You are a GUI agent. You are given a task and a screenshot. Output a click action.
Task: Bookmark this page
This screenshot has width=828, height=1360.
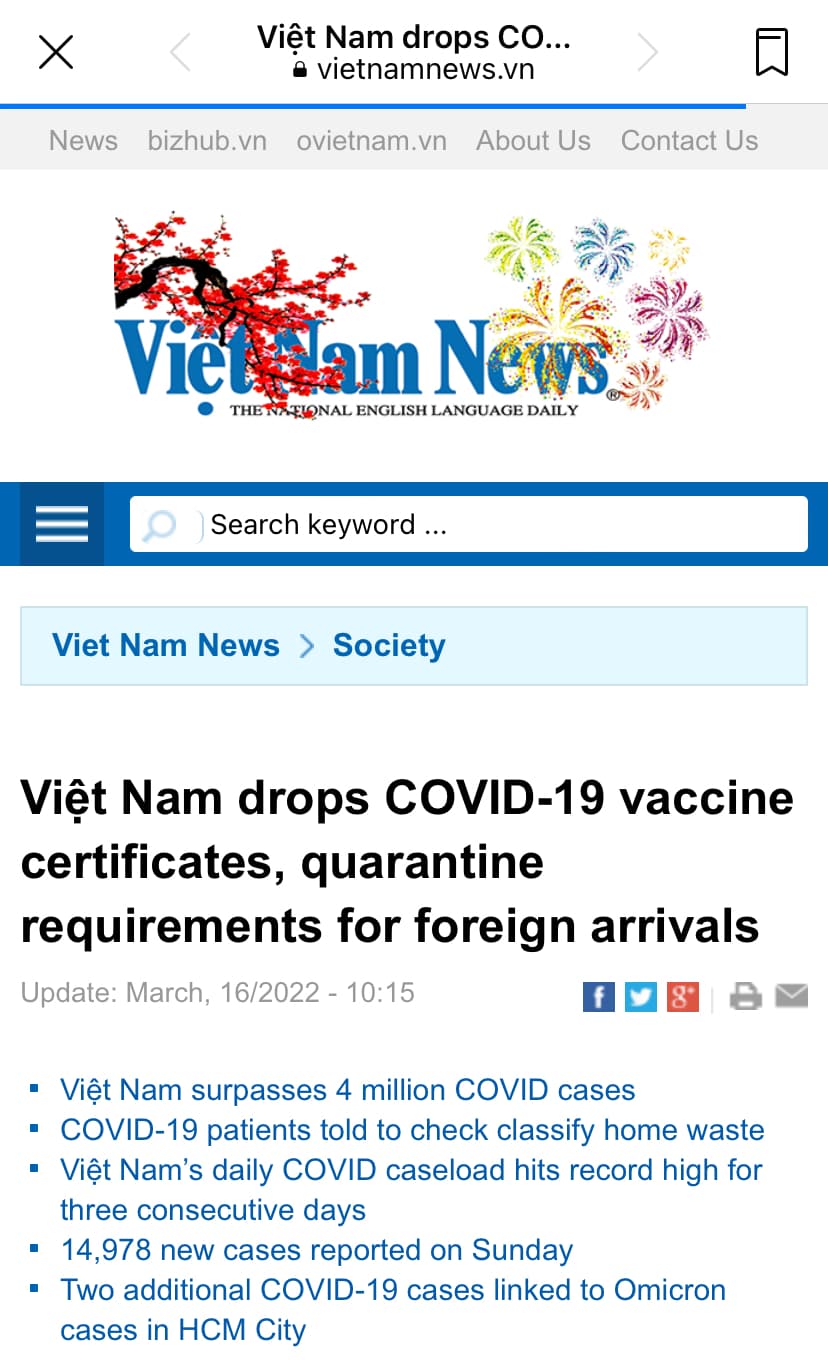pyautogui.click(x=771, y=52)
